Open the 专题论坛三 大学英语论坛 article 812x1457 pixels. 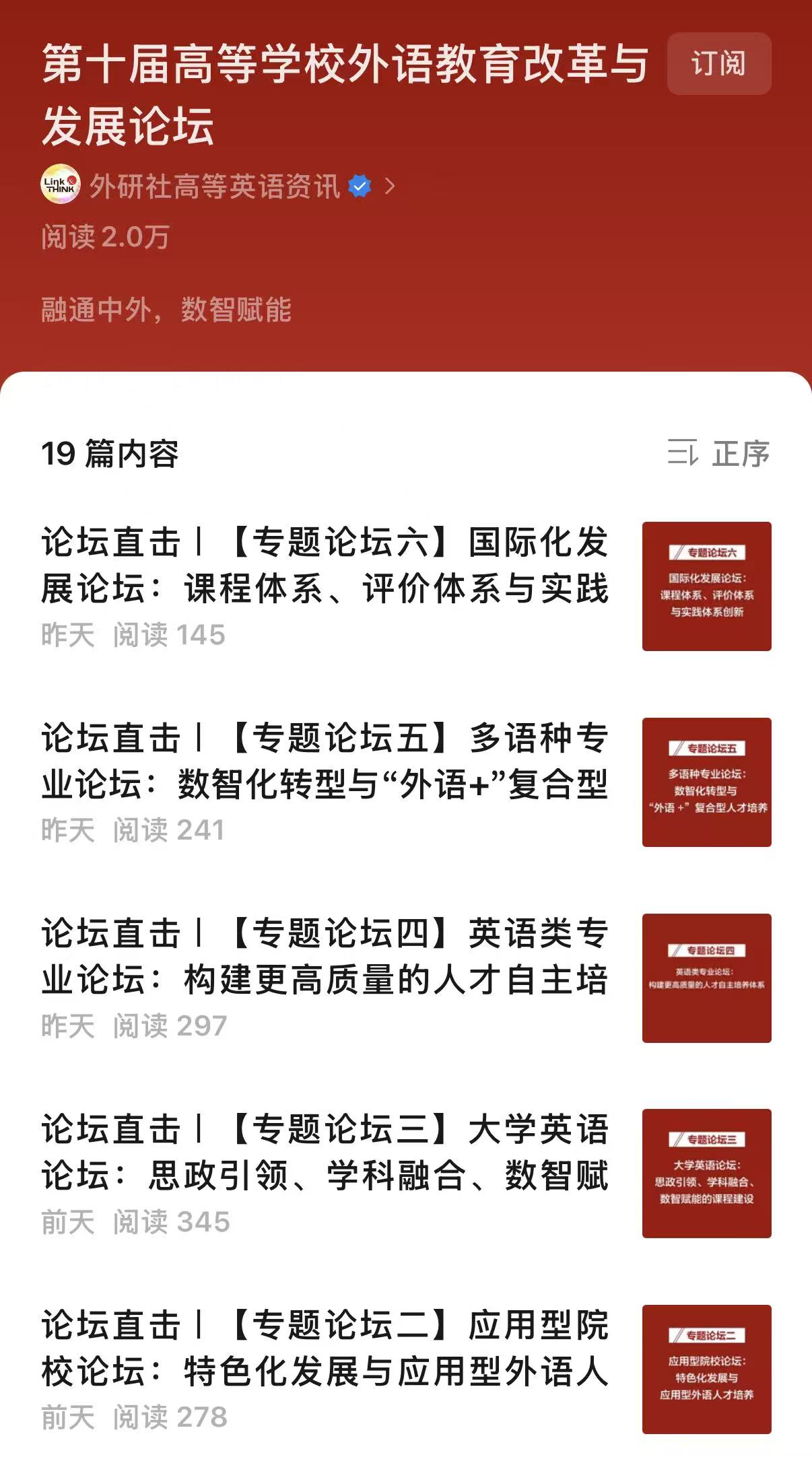[325, 1152]
